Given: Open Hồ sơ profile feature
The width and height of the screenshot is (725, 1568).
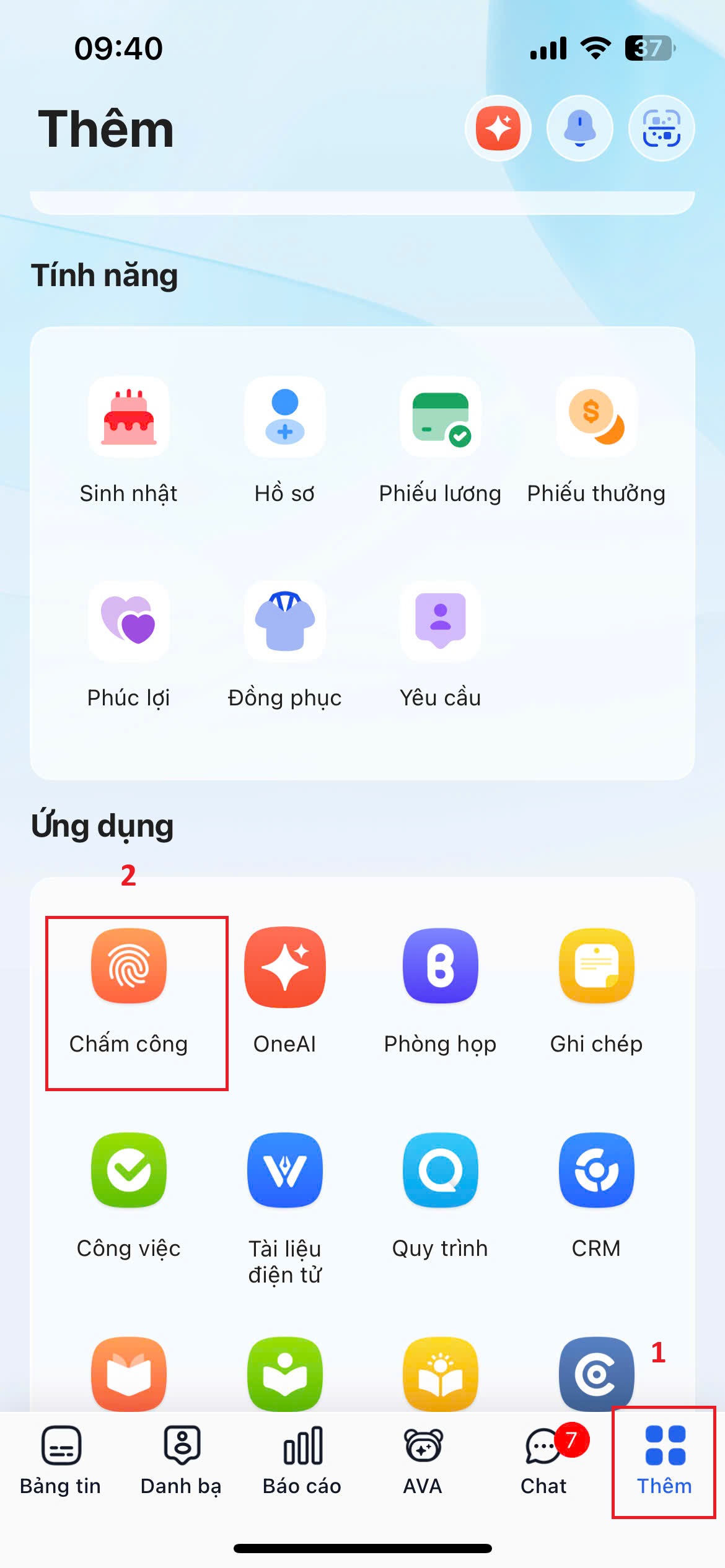Looking at the screenshot, I should (x=285, y=417).
